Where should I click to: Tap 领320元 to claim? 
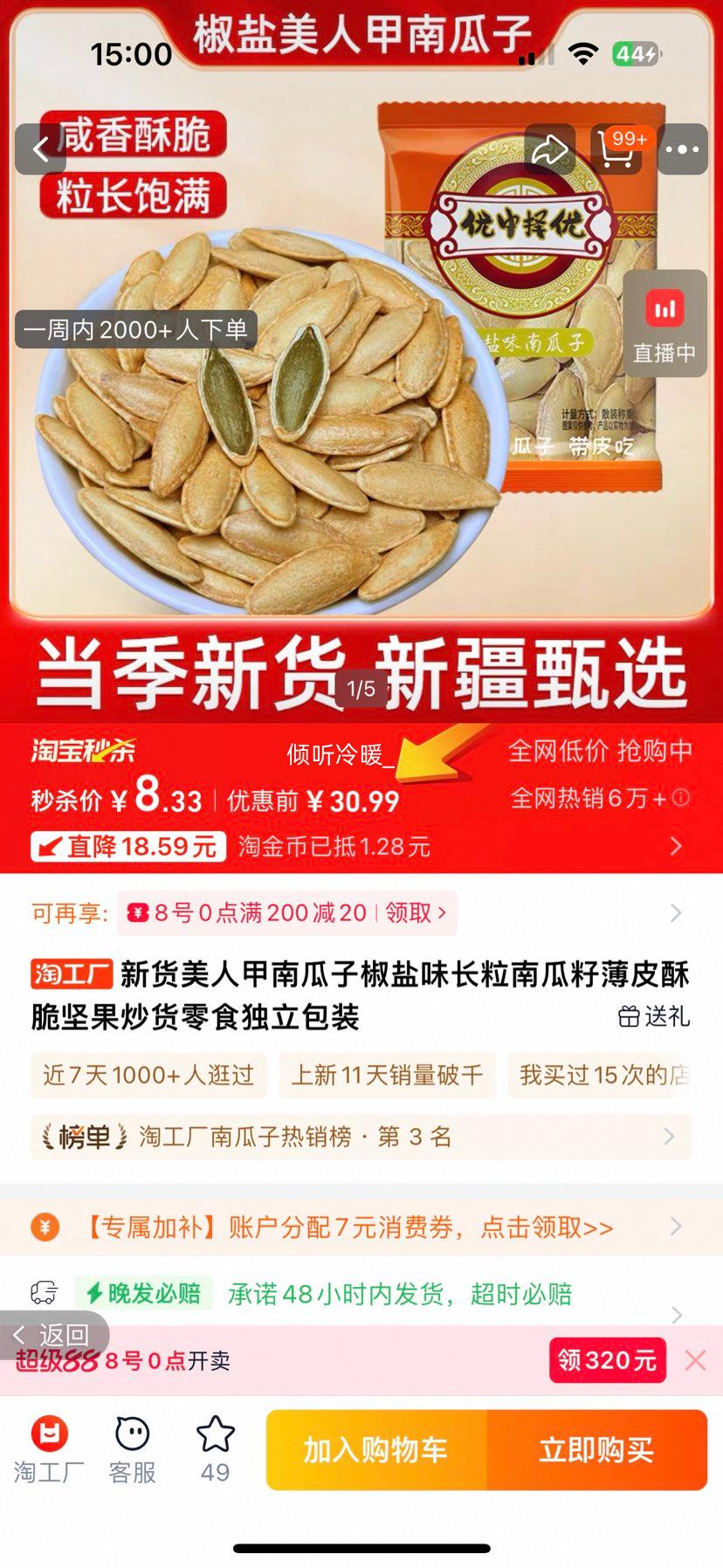point(607,1360)
